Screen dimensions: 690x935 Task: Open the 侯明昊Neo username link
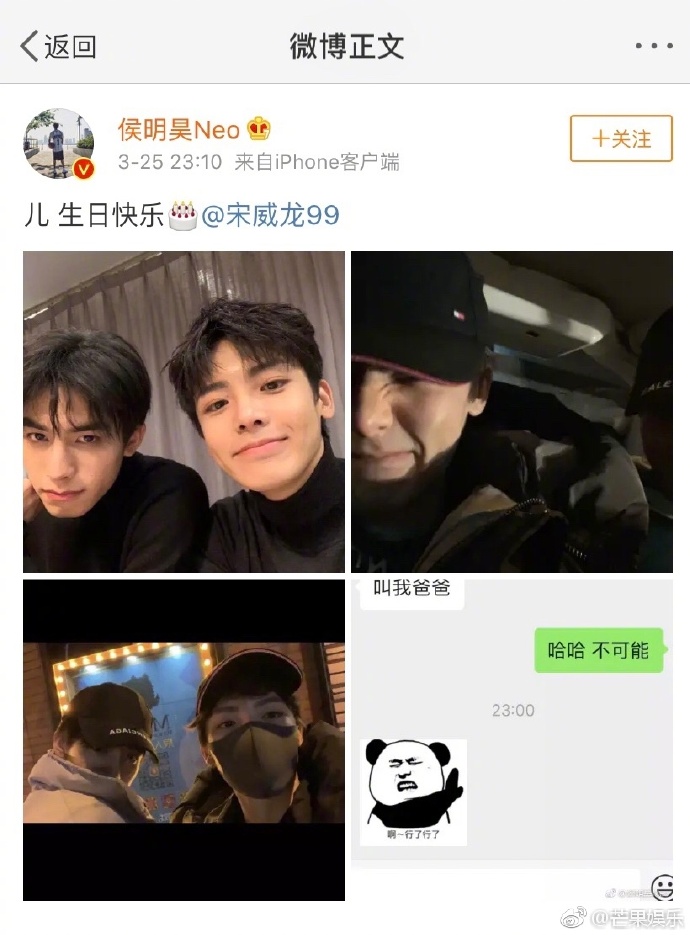tap(179, 130)
